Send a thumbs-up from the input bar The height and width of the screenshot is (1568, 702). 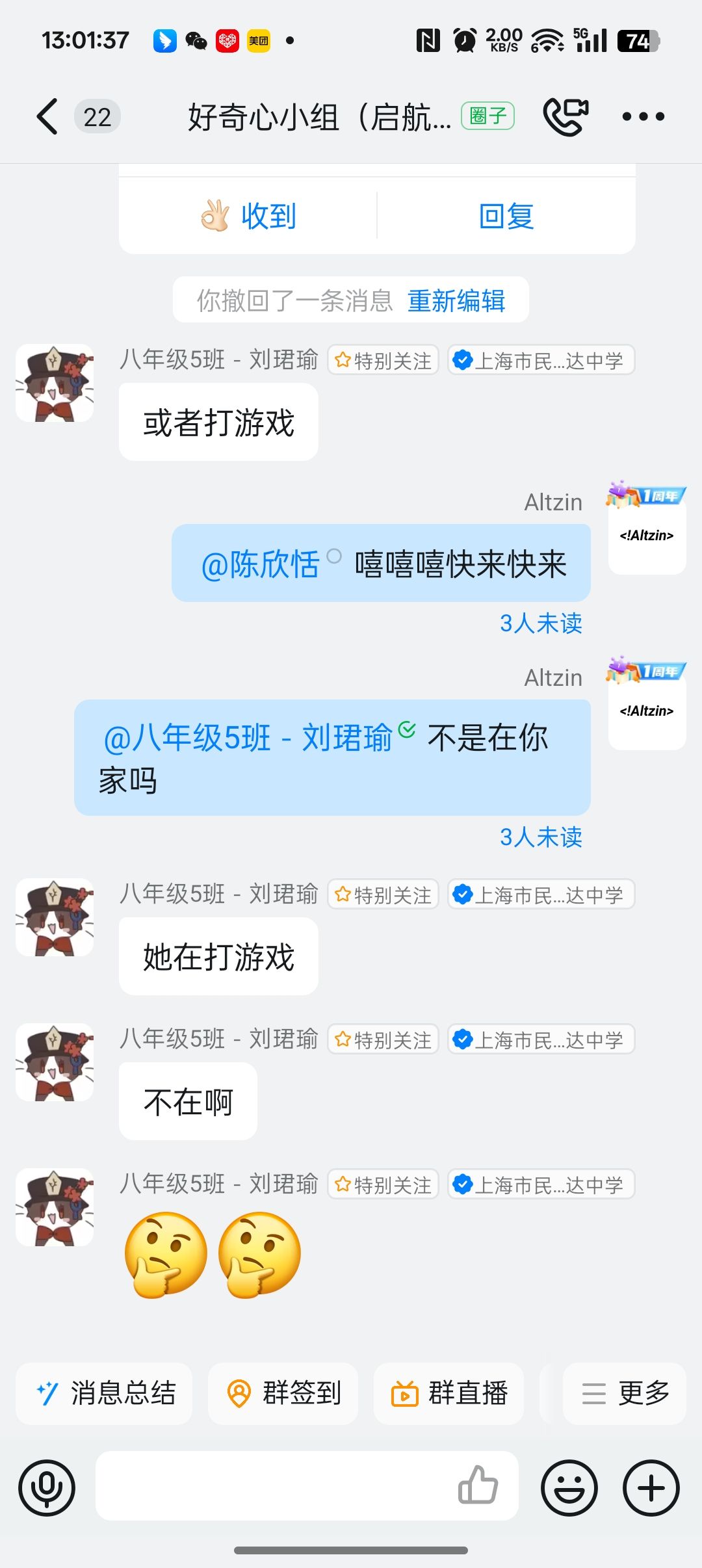click(478, 1486)
